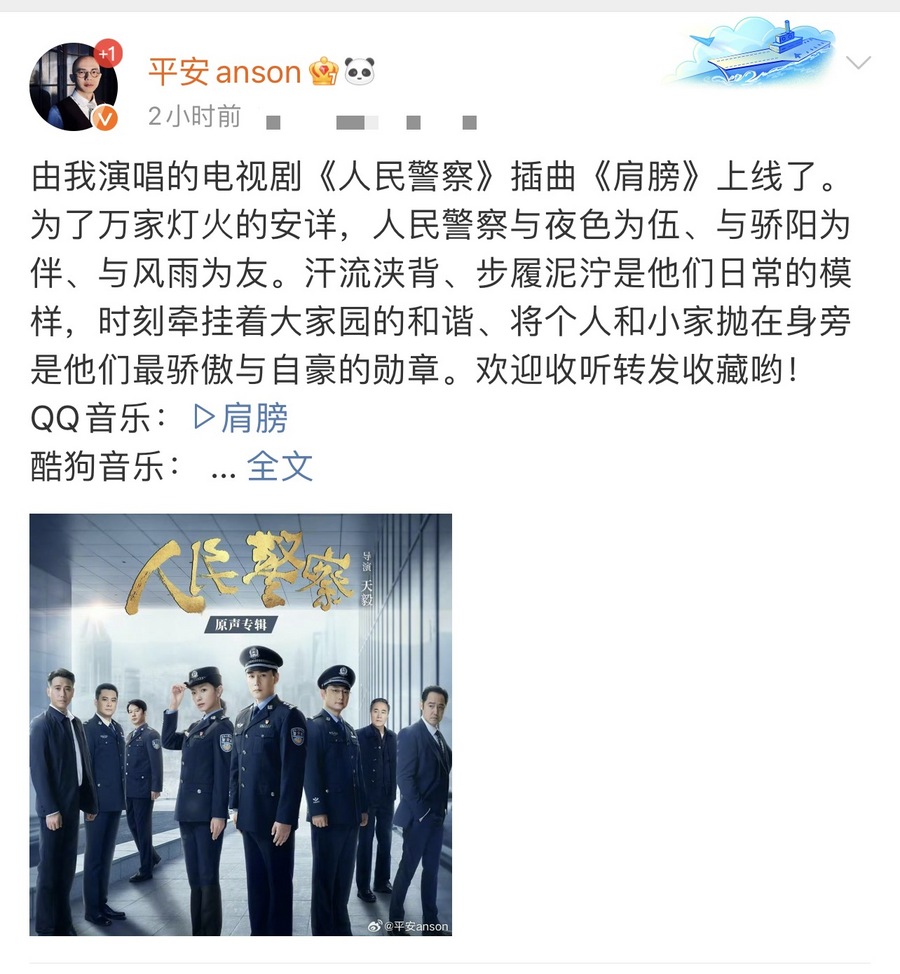Image resolution: width=900 pixels, height=974 pixels.
Task: View the 人民警察 album cover image
Action: point(240,725)
